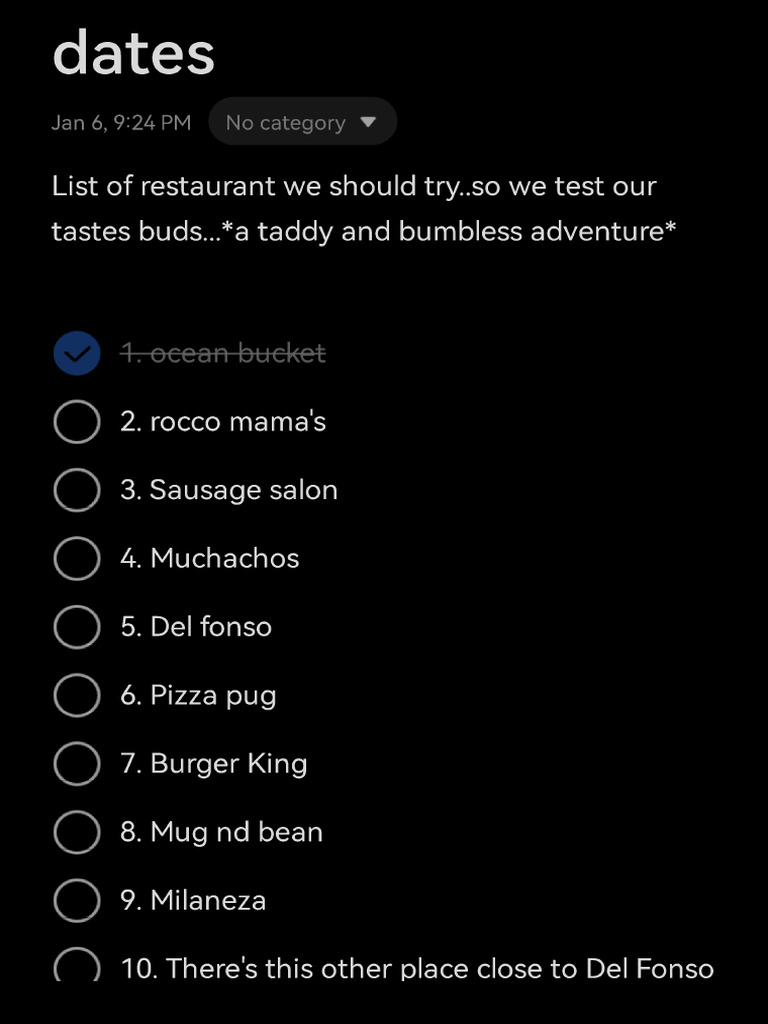Tick the Muchachos checkbox

pyautogui.click(x=77, y=558)
